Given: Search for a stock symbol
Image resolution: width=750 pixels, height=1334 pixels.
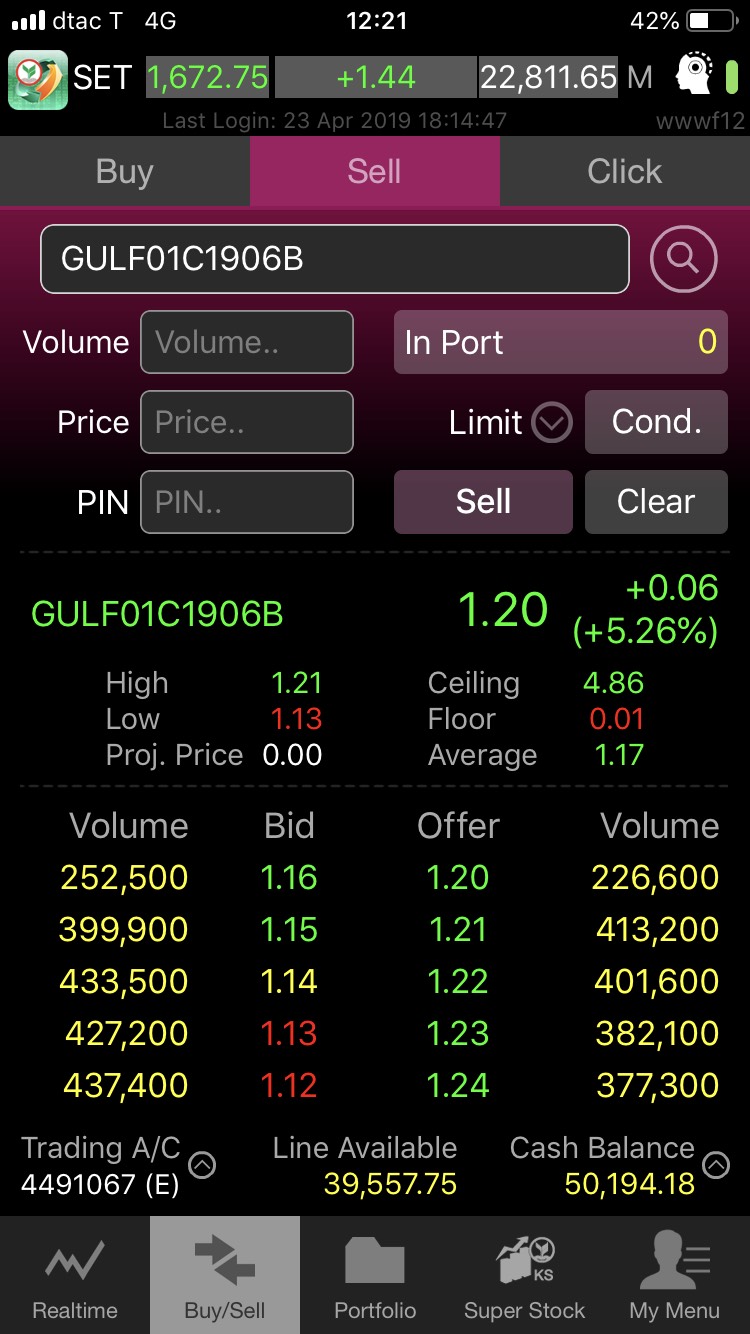Looking at the screenshot, I should tap(683, 259).
